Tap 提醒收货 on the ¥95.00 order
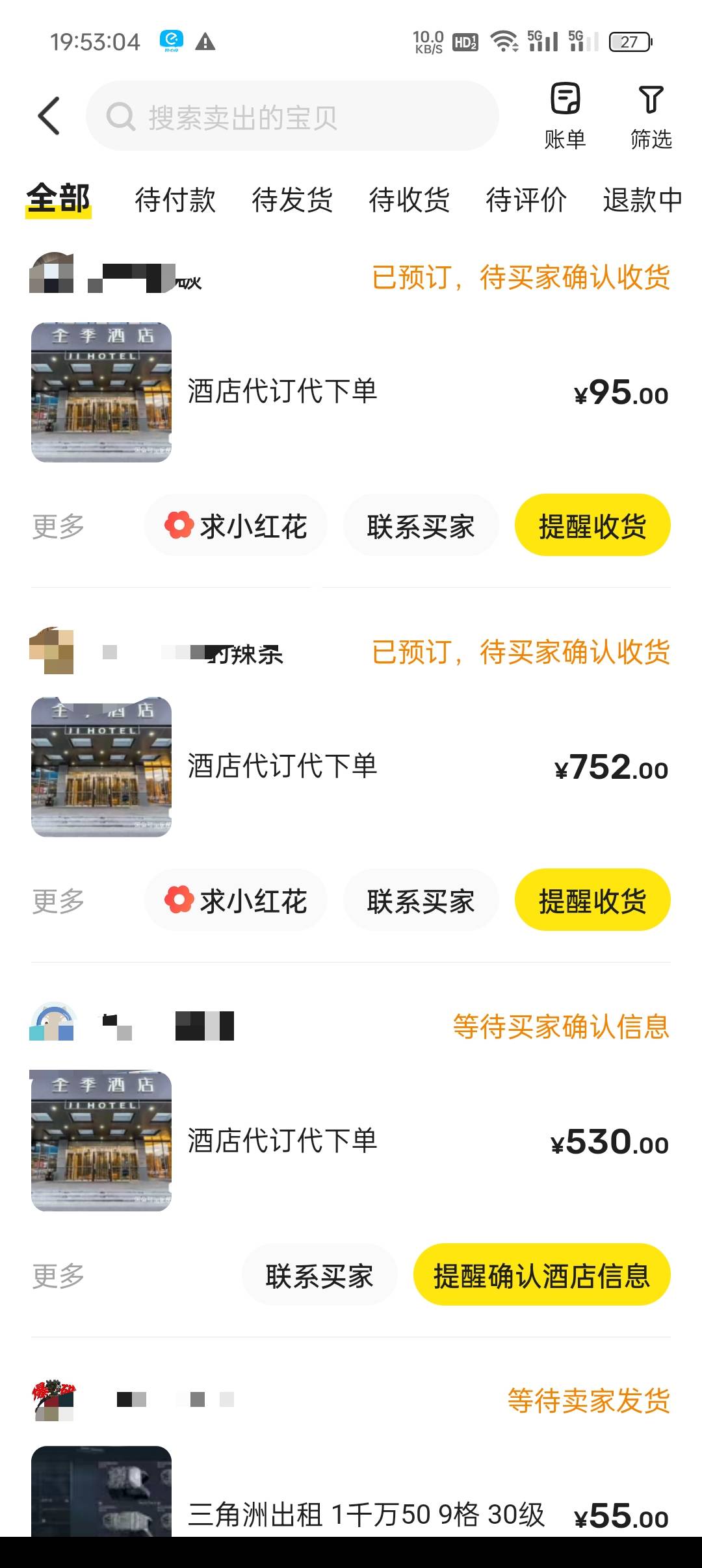Image resolution: width=702 pixels, height=1568 pixels. [592, 525]
